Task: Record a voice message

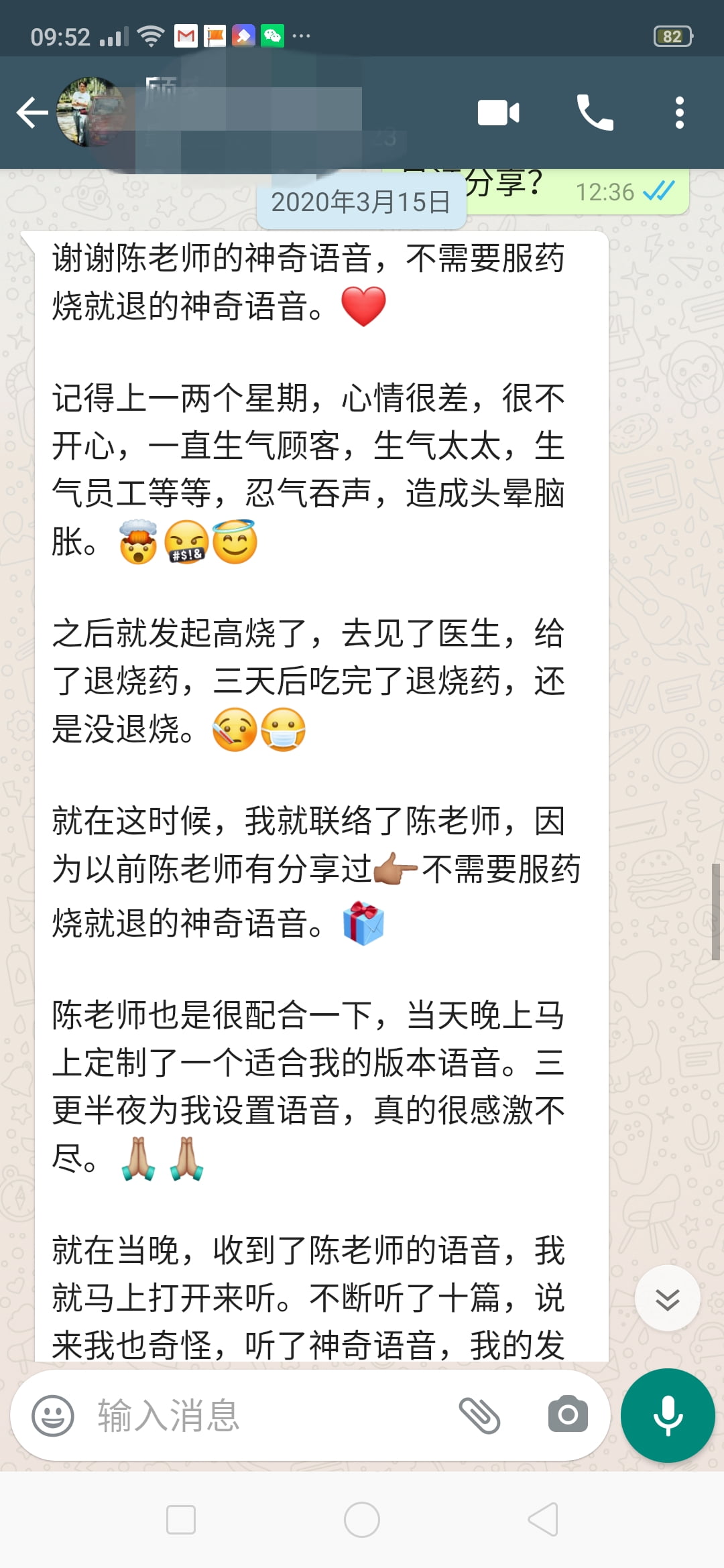Action: [668, 1415]
